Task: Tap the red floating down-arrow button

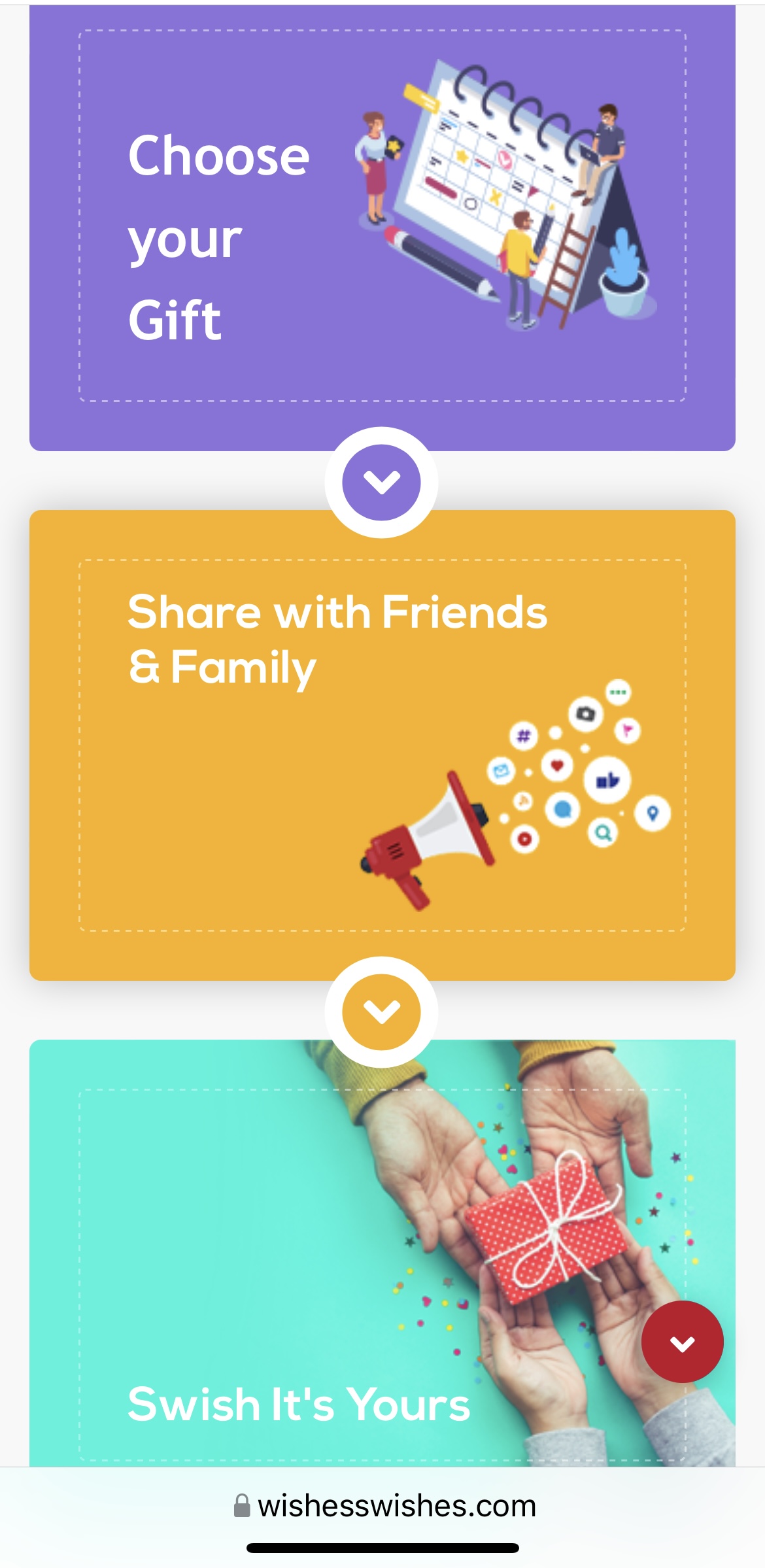Action: (x=682, y=1341)
